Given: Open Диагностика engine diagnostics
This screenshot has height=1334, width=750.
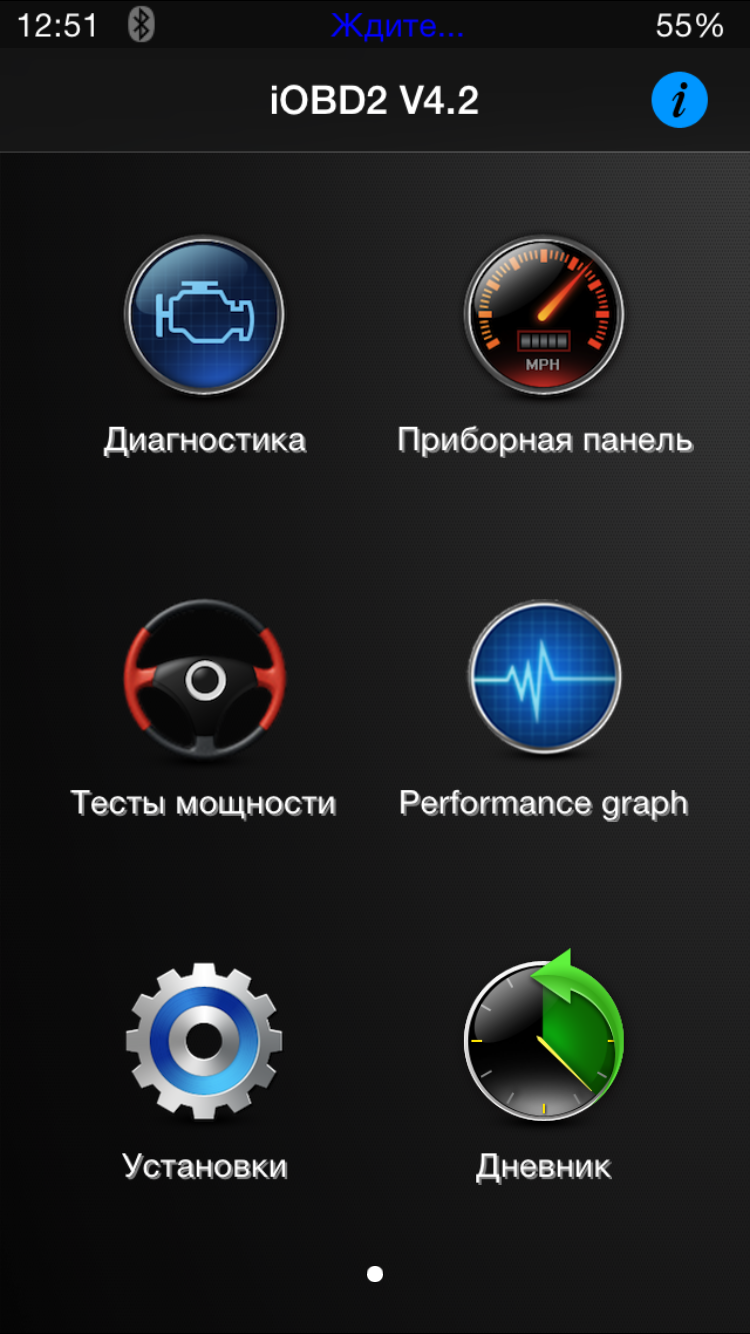Looking at the screenshot, I should click(x=204, y=315).
